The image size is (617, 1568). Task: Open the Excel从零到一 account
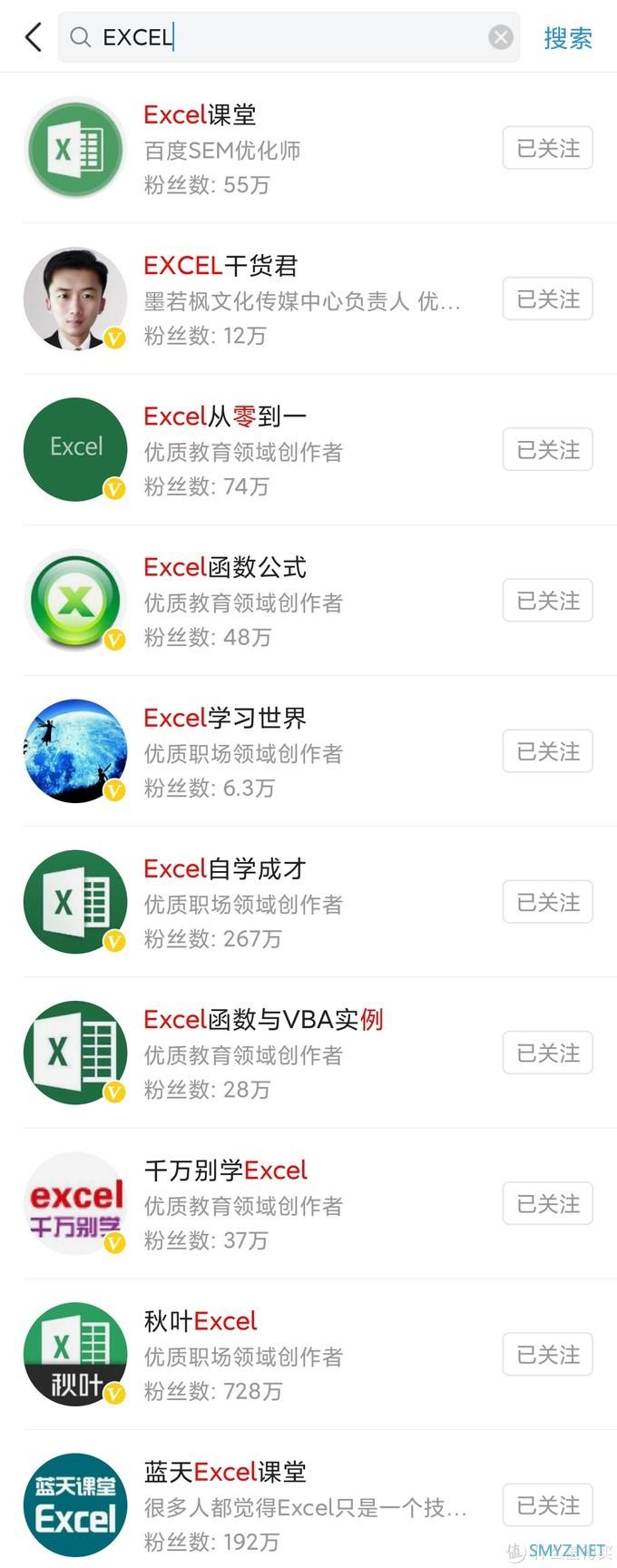[225, 416]
